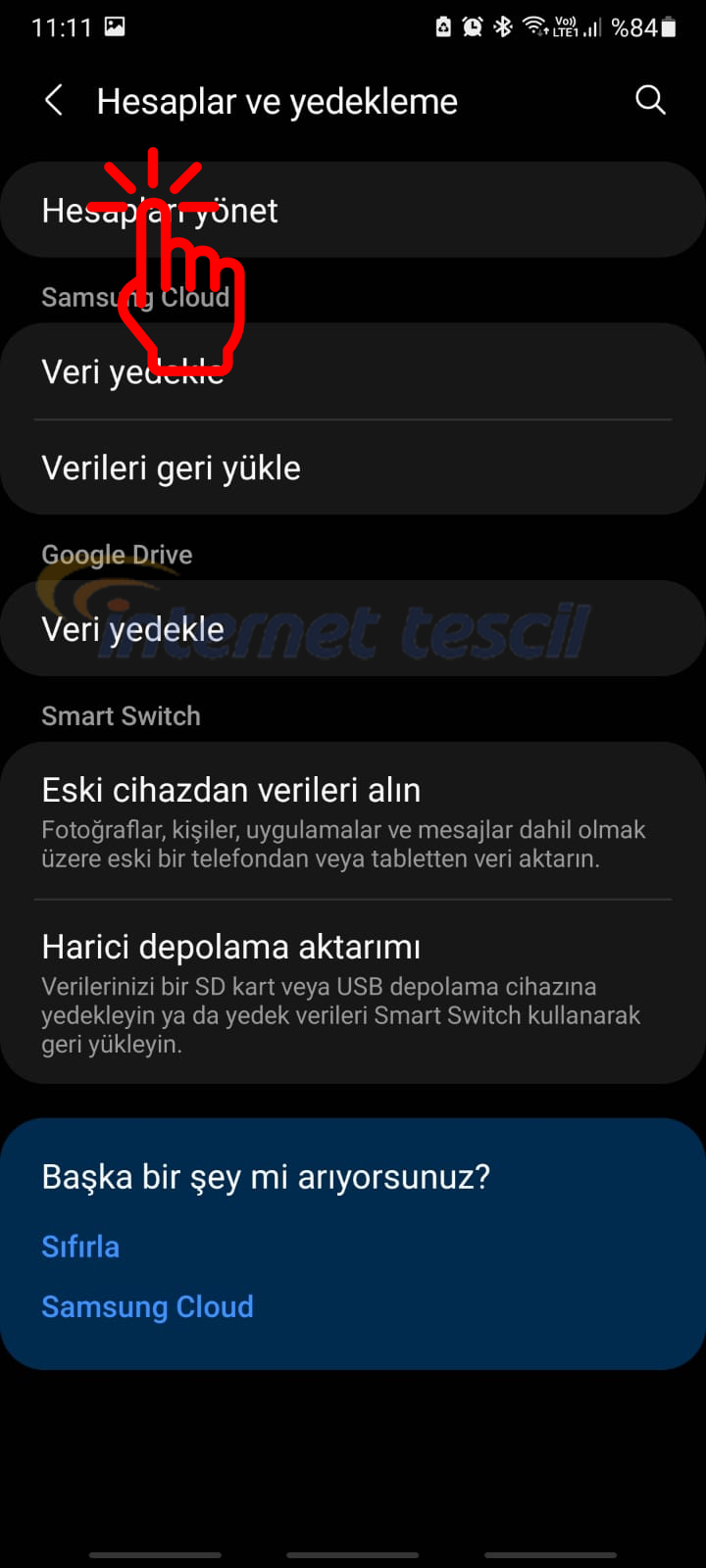Select Veri yedekle under Google Drive
The height and width of the screenshot is (1568, 706).
(353, 629)
